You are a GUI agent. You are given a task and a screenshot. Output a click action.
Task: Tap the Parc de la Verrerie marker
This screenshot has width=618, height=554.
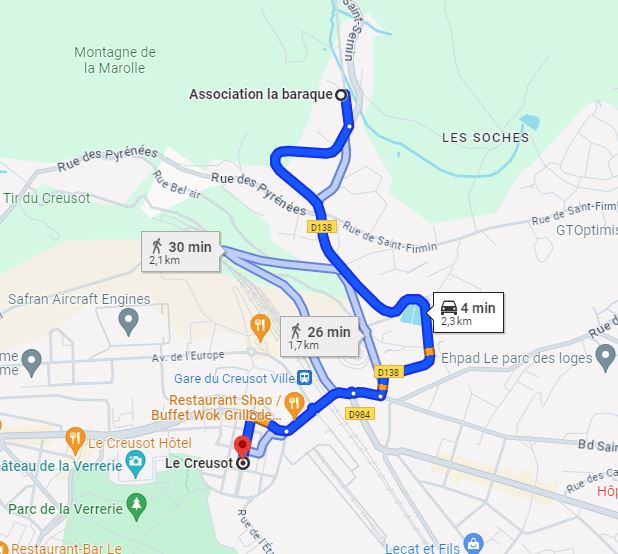(137, 506)
